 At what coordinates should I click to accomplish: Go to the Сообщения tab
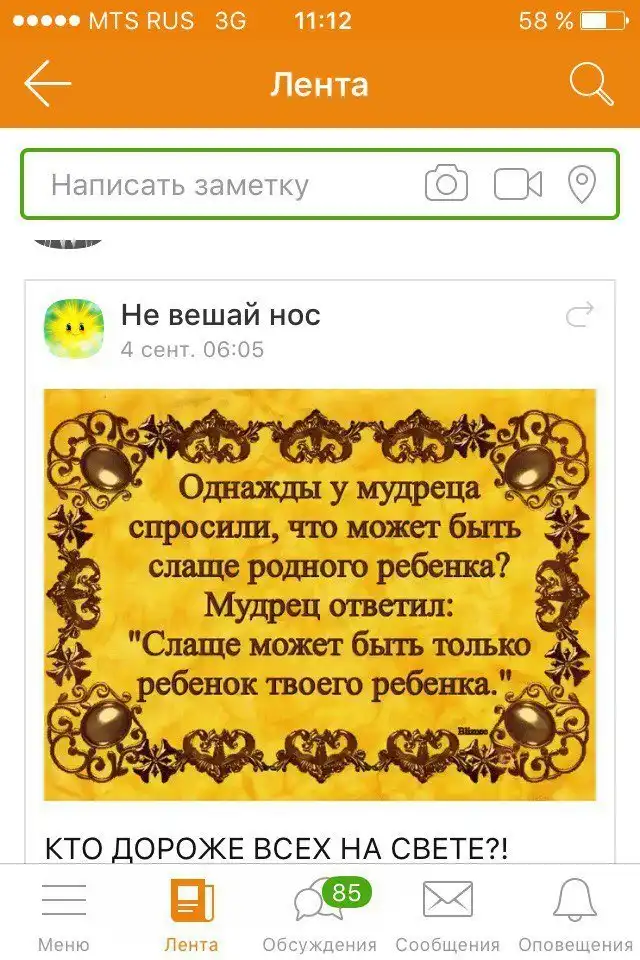point(447,915)
